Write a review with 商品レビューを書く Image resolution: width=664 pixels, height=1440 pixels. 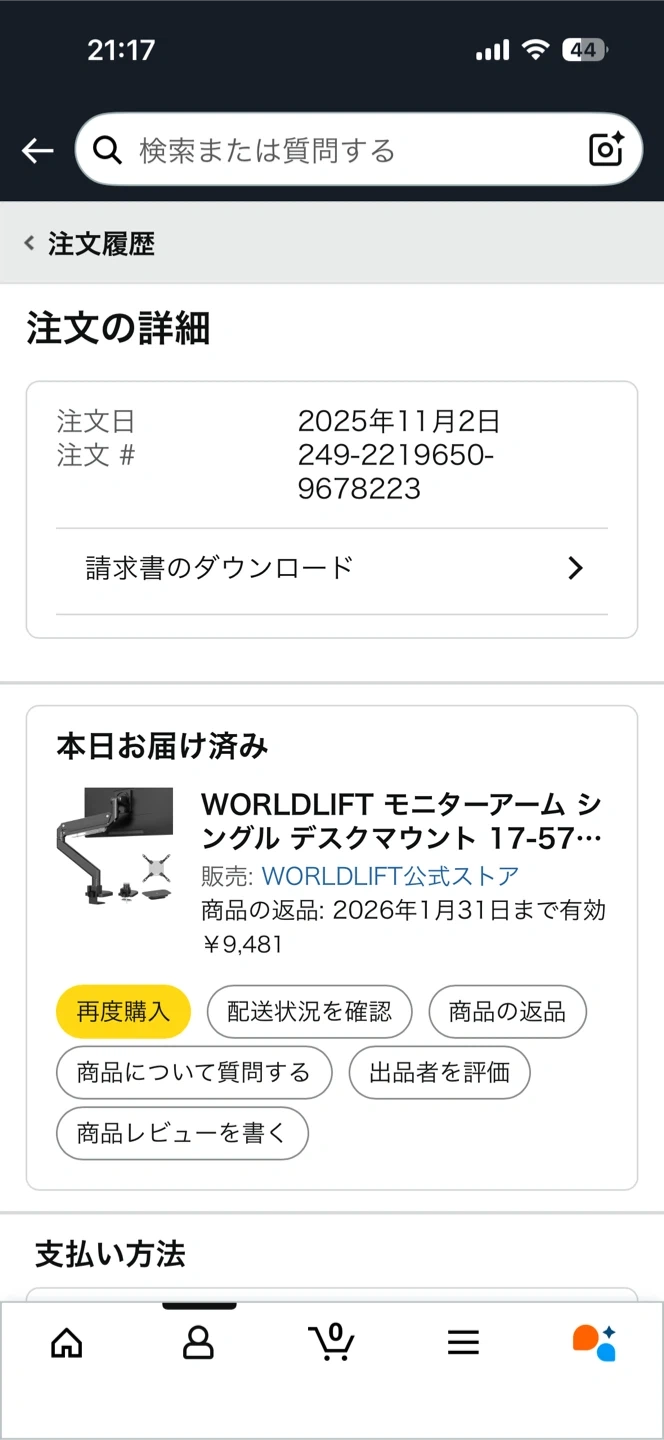point(182,1133)
